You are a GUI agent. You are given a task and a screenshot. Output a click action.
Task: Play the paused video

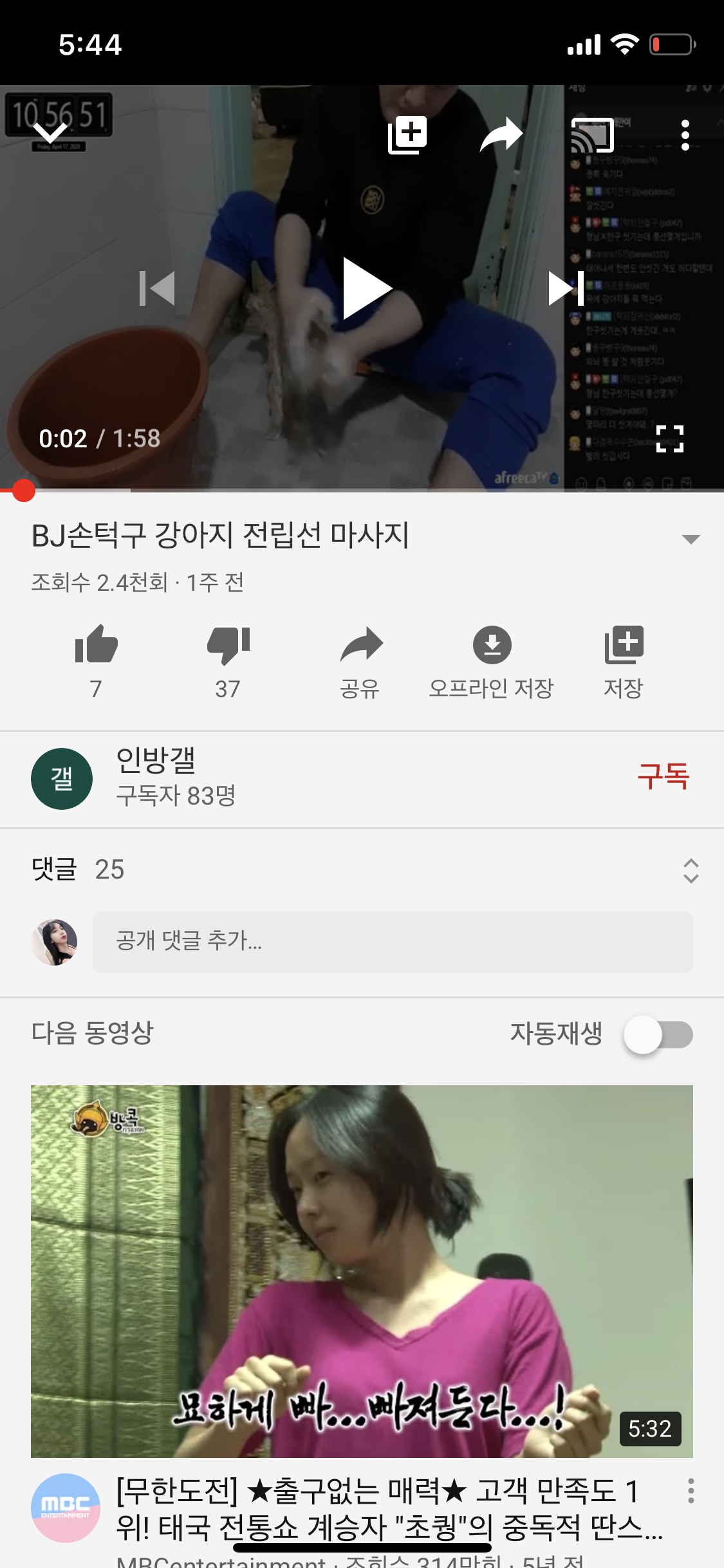pos(366,288)
